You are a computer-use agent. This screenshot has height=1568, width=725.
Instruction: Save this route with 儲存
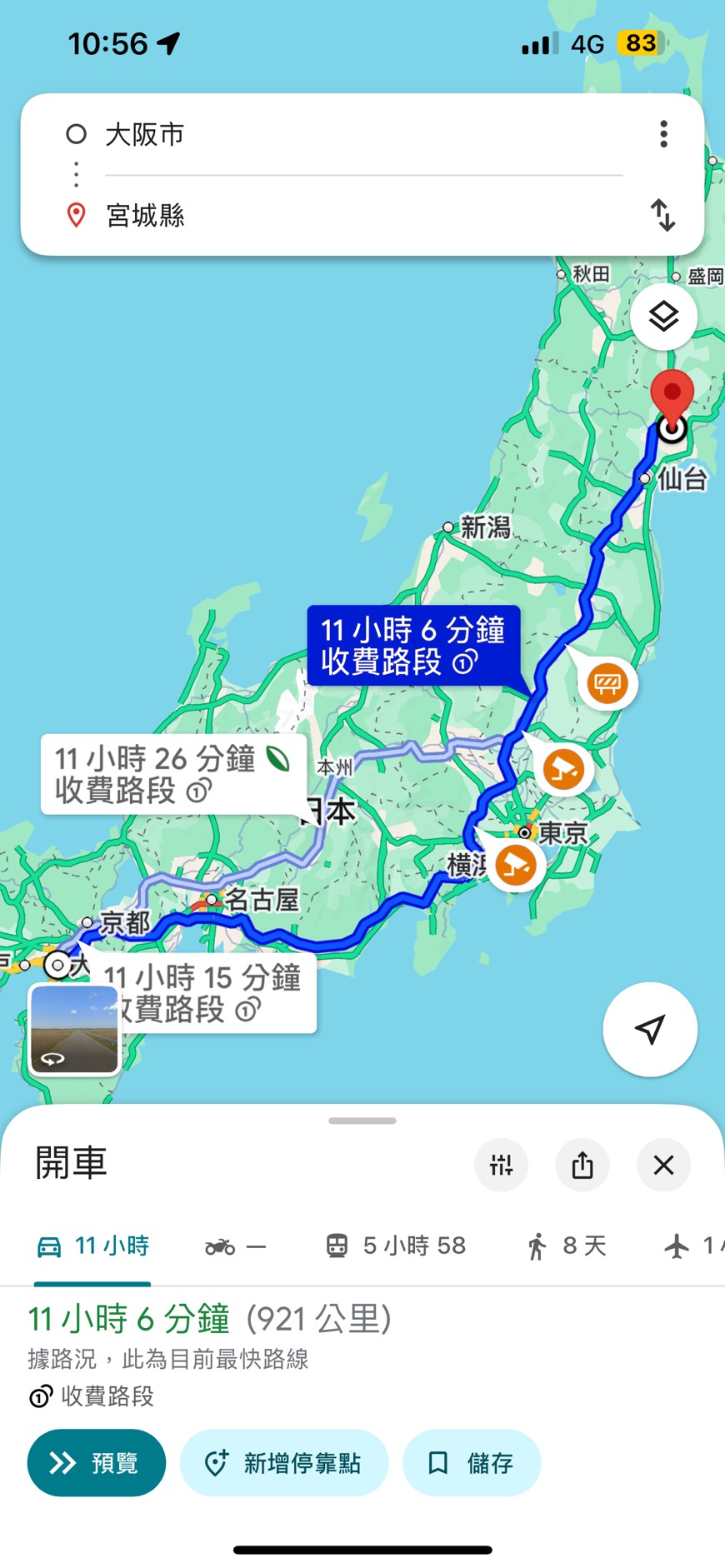pyautogui.click(x=472, y=1463)
